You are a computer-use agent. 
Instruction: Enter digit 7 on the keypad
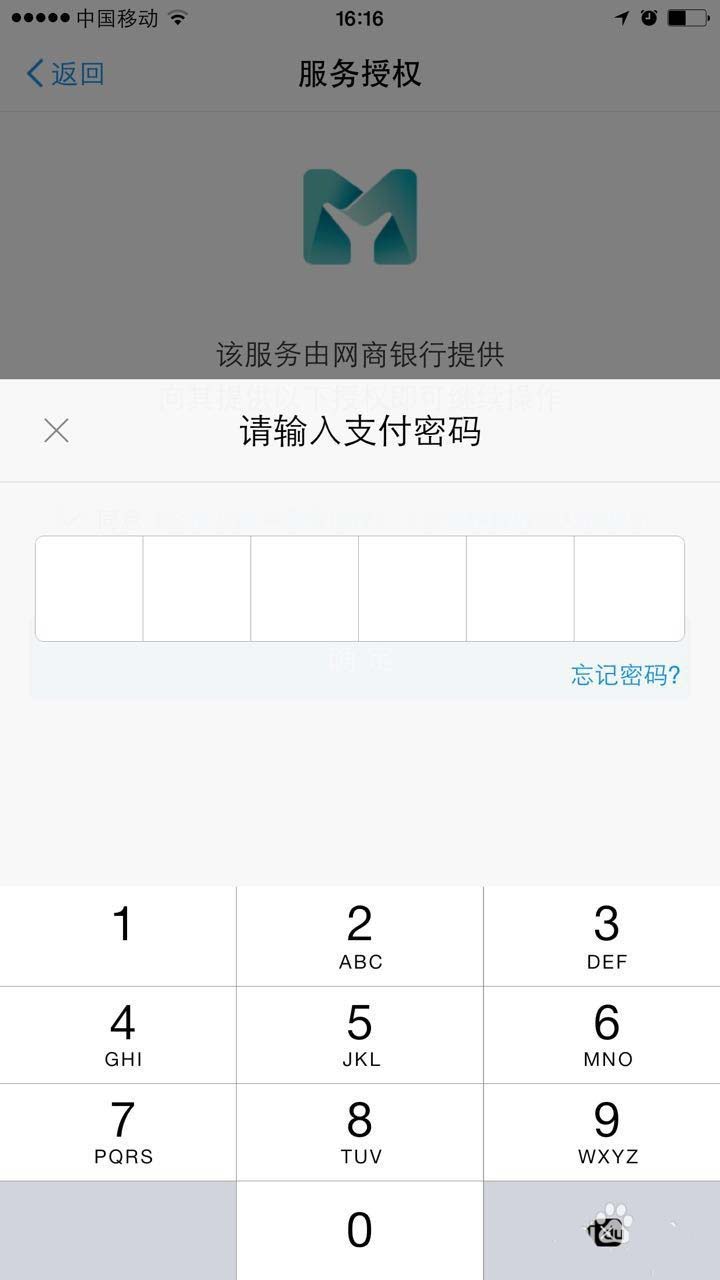coord(120,1131)
